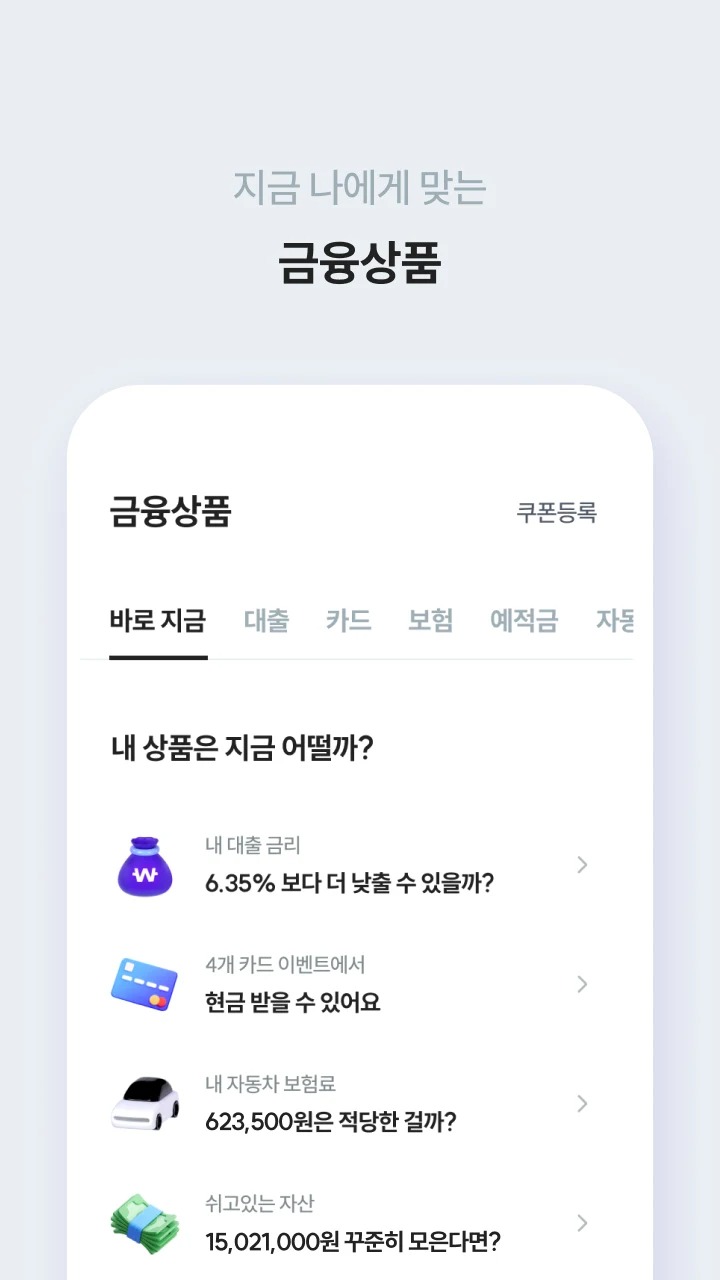Click the 쿠폰등록 link
Screen dimensions: 720x1280
558,510
